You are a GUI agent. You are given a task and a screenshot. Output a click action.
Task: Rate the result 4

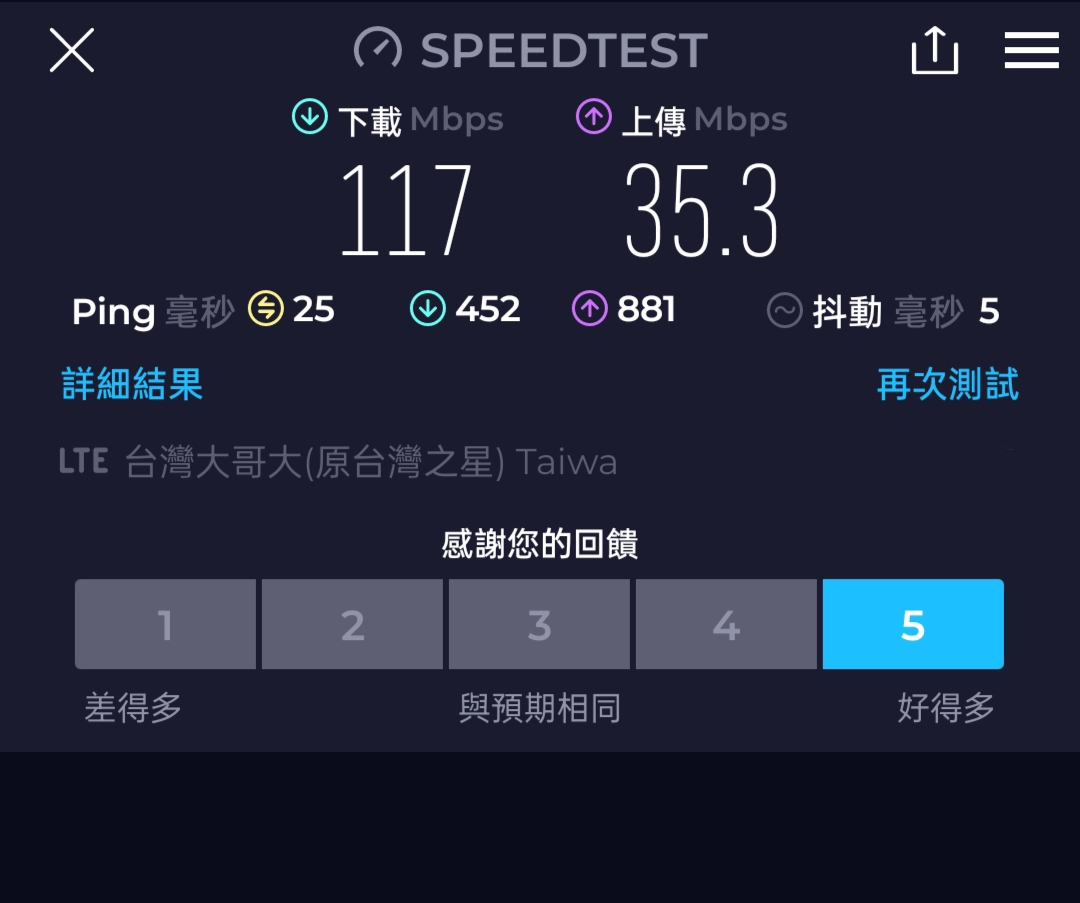coord(726,625)
